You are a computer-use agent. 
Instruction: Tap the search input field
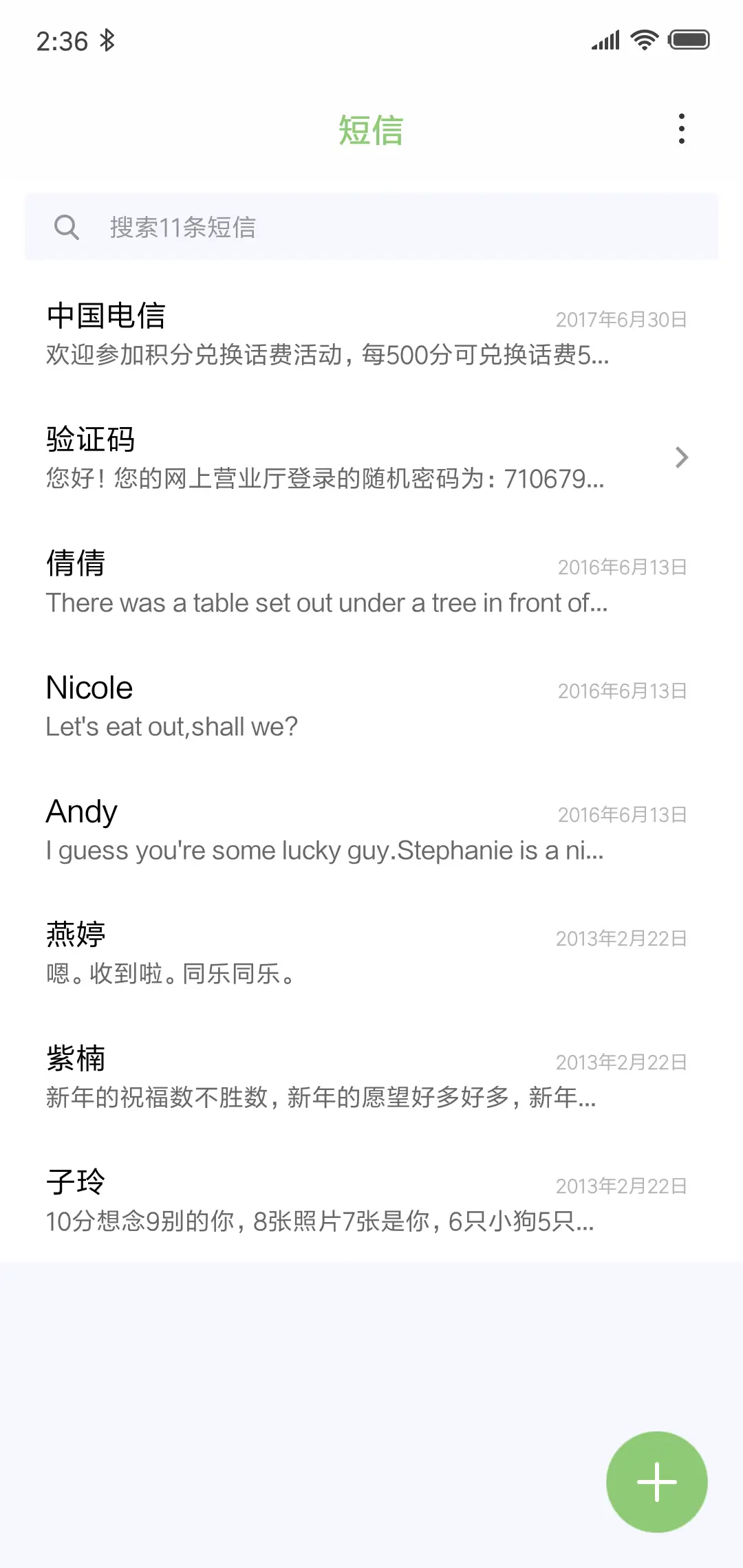275,227
